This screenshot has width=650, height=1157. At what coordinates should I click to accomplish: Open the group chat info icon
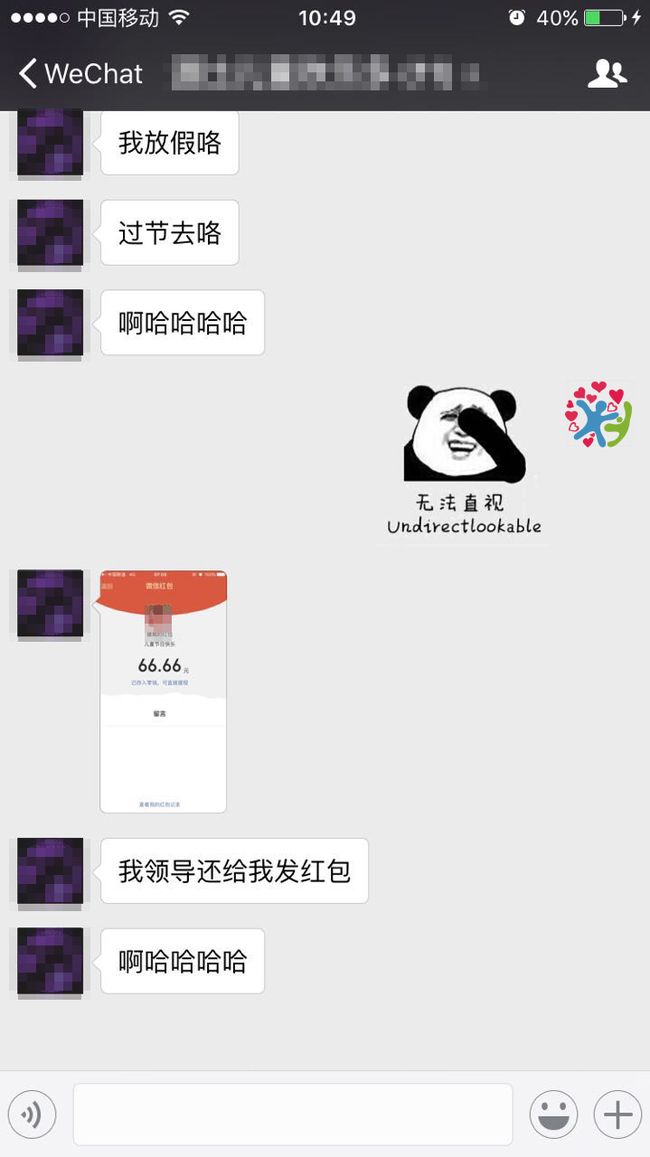pos(606,74)
